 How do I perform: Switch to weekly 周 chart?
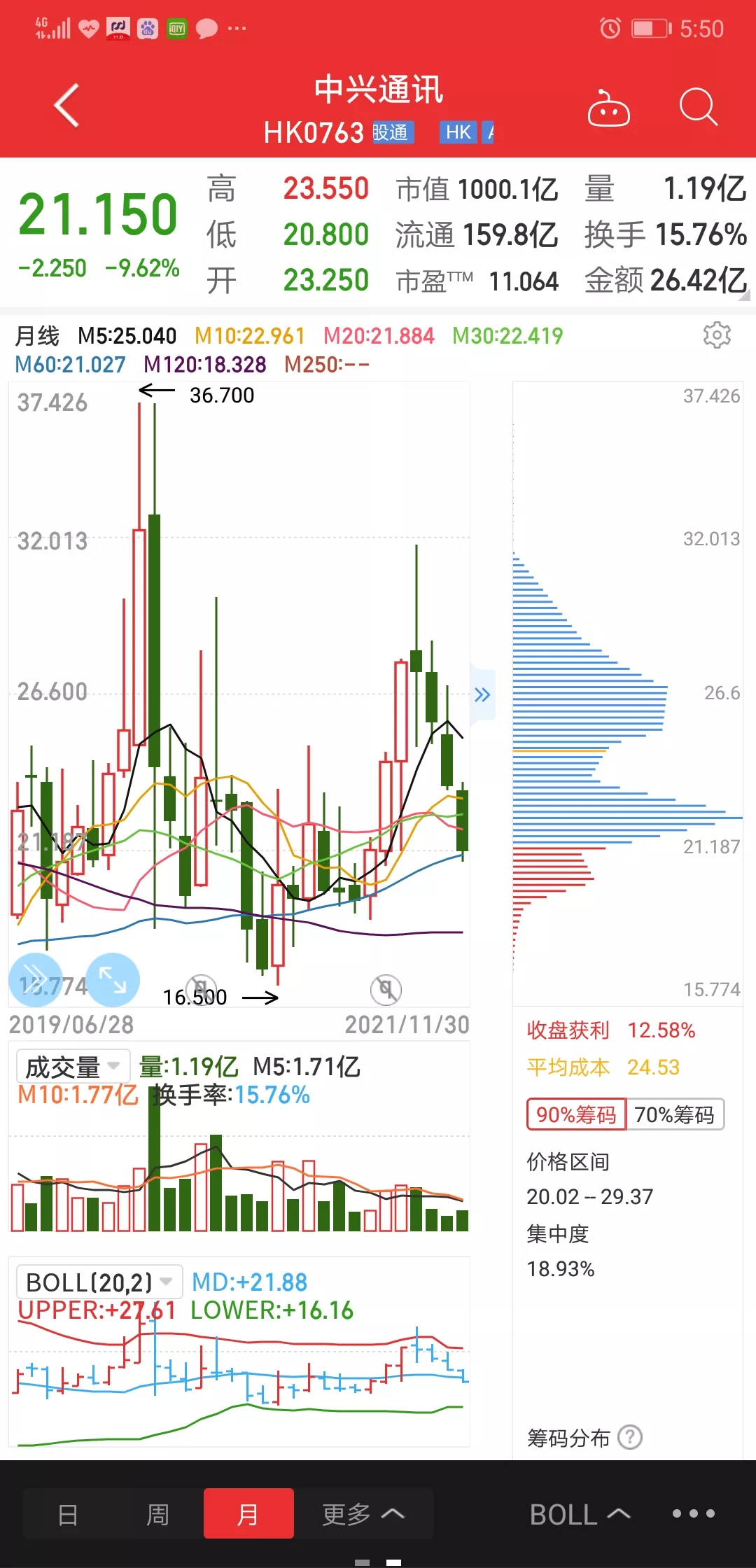[157, 1514]
